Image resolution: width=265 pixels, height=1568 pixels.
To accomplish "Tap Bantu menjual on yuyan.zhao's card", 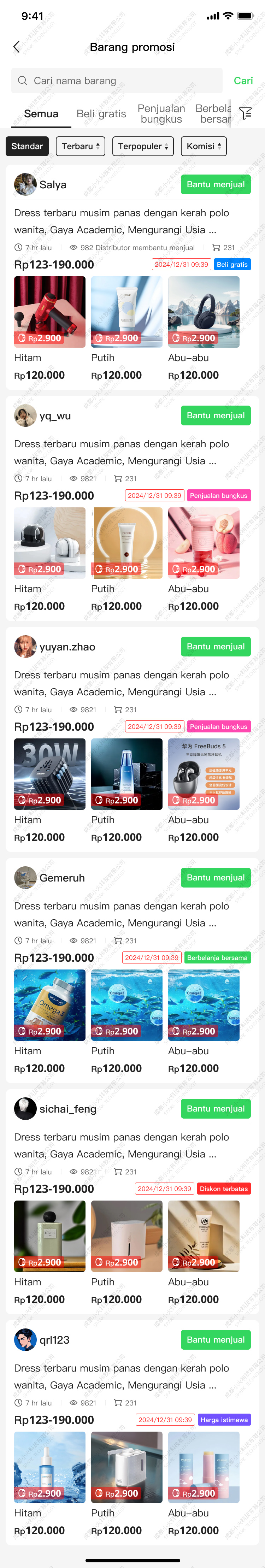I will (x=216, y=647).
